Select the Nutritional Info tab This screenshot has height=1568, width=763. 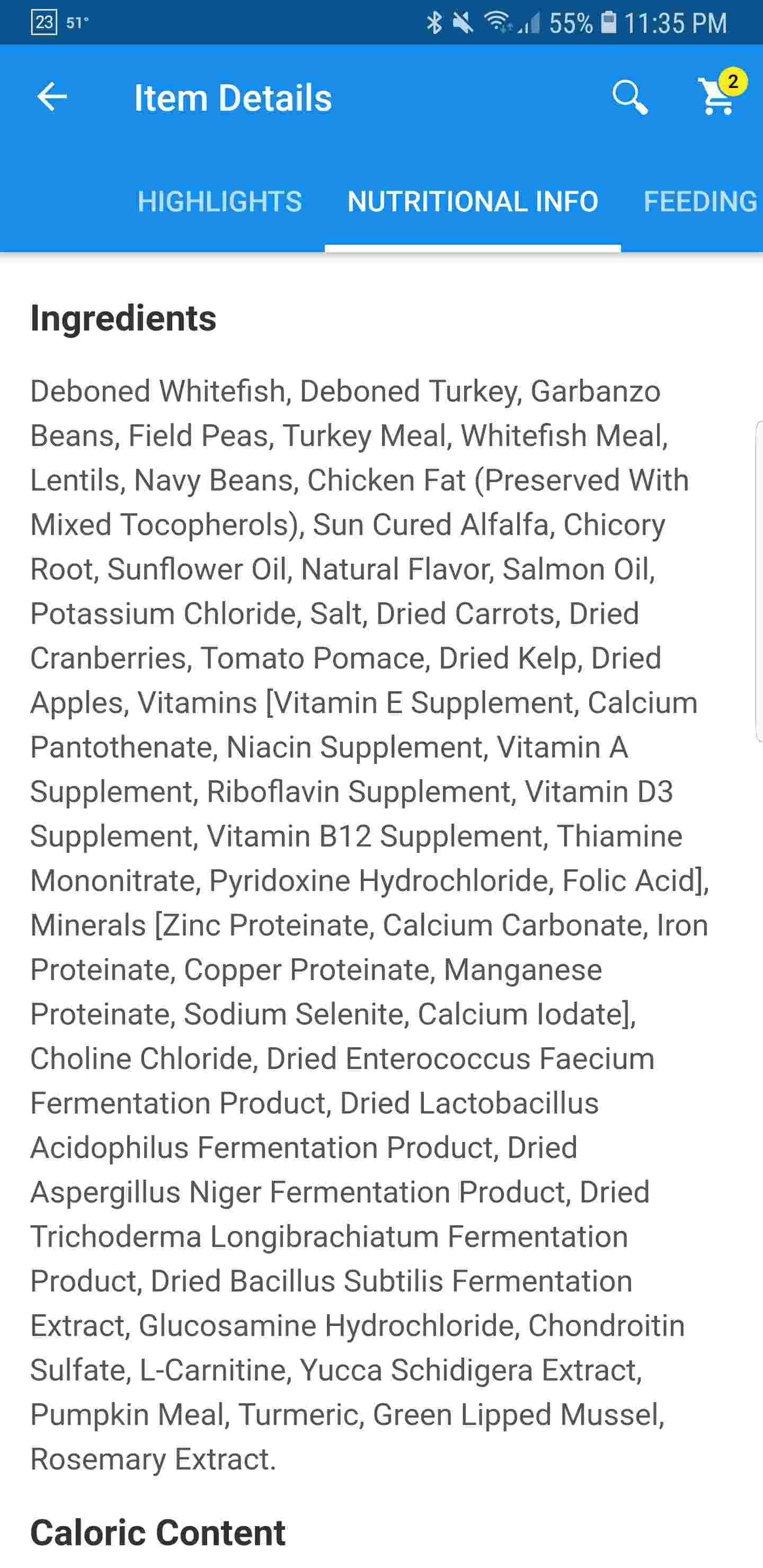[x=473, y=201]
